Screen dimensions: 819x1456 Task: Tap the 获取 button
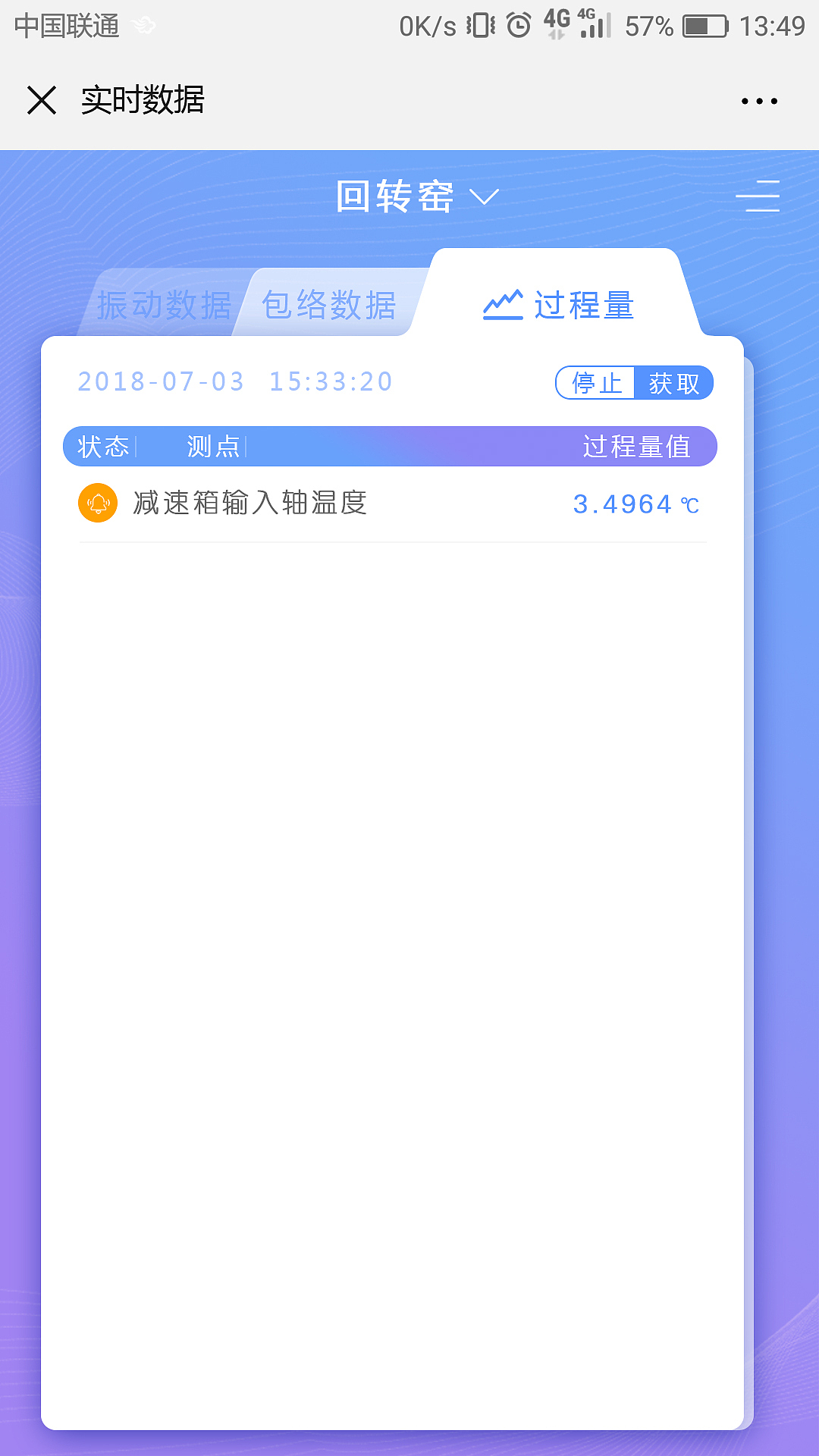tap(673, 383)
